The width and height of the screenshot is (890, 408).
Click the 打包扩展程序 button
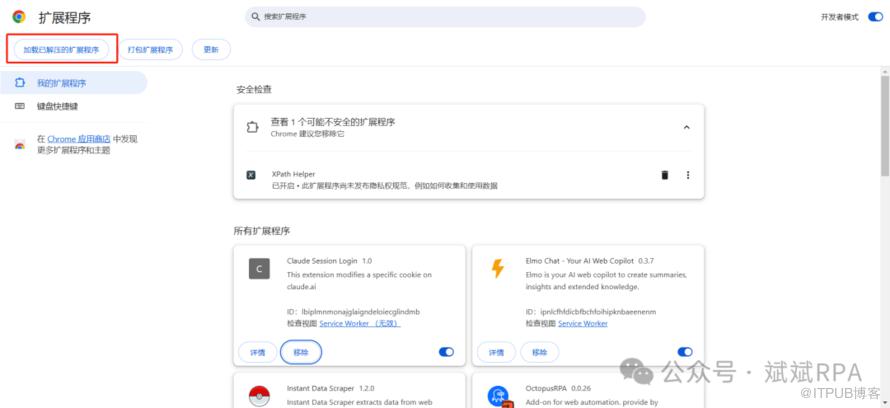tap(150, 49)
